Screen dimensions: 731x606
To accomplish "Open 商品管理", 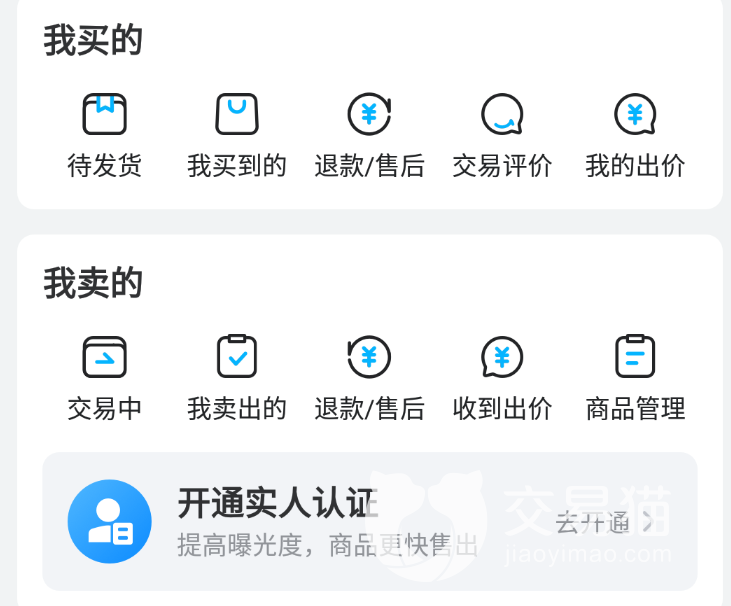I will click(x=635, y=377).
